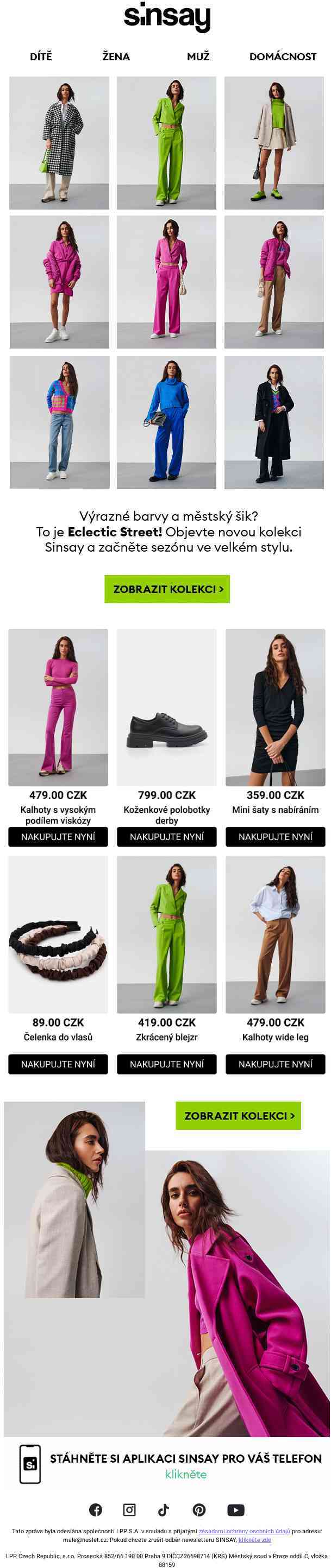
Task: Shop the Zkrácený blejzr now
Action: (x=166, y=1065)
